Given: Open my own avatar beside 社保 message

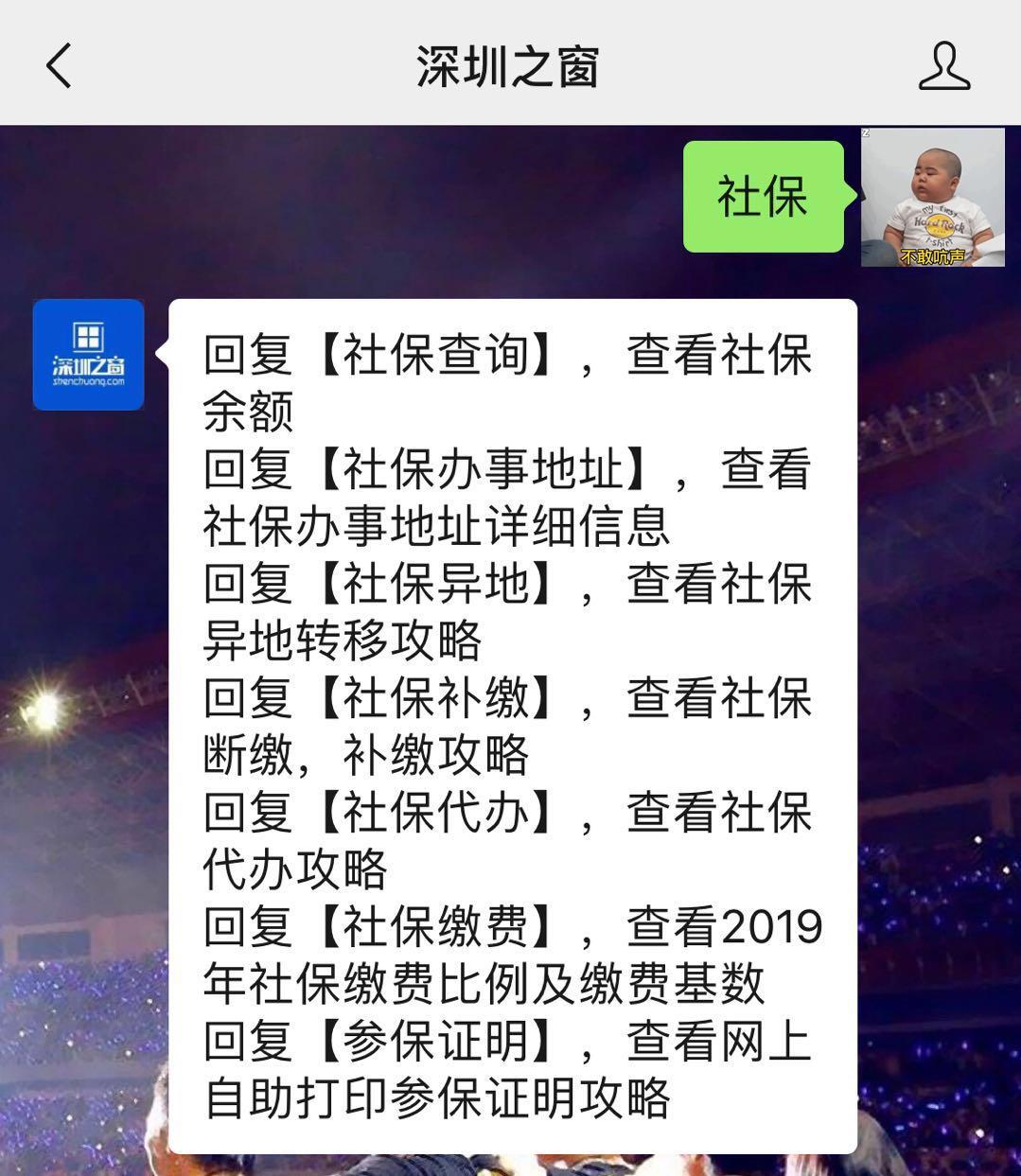Looking at the screenshot, I should coord(932,197).
